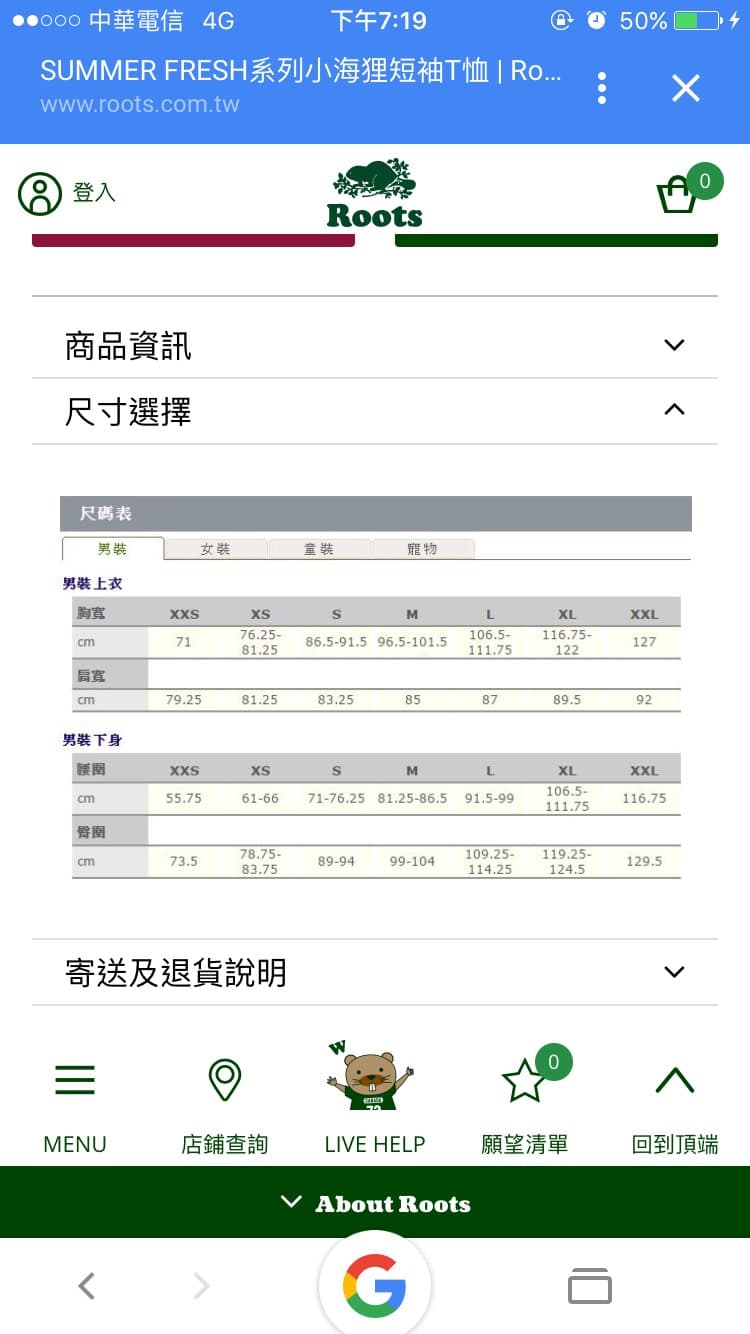Expand the 寄送及退貨說明 section
Viewport: 750px width, 1334px height.
coord(374,972)
